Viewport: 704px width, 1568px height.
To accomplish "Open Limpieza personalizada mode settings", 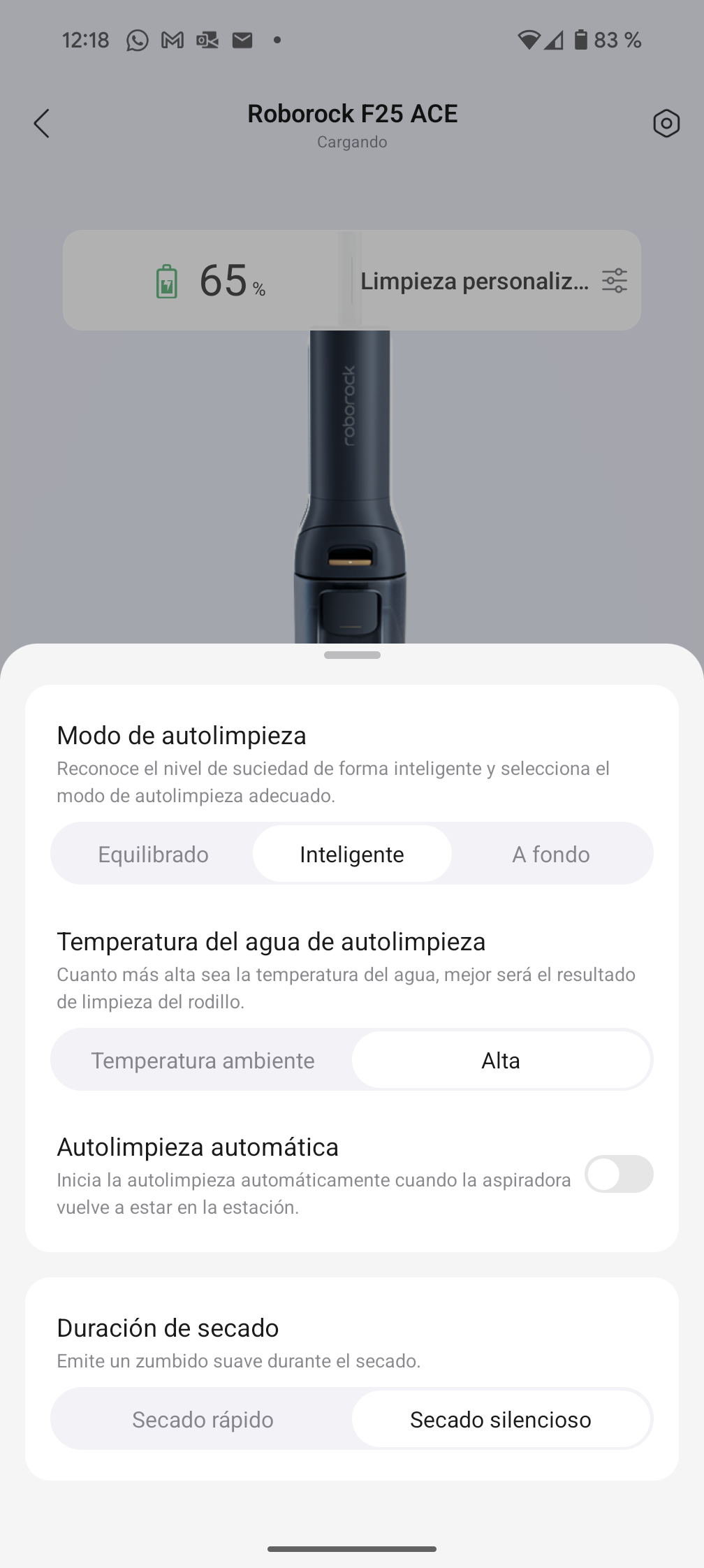I will 493,281.
